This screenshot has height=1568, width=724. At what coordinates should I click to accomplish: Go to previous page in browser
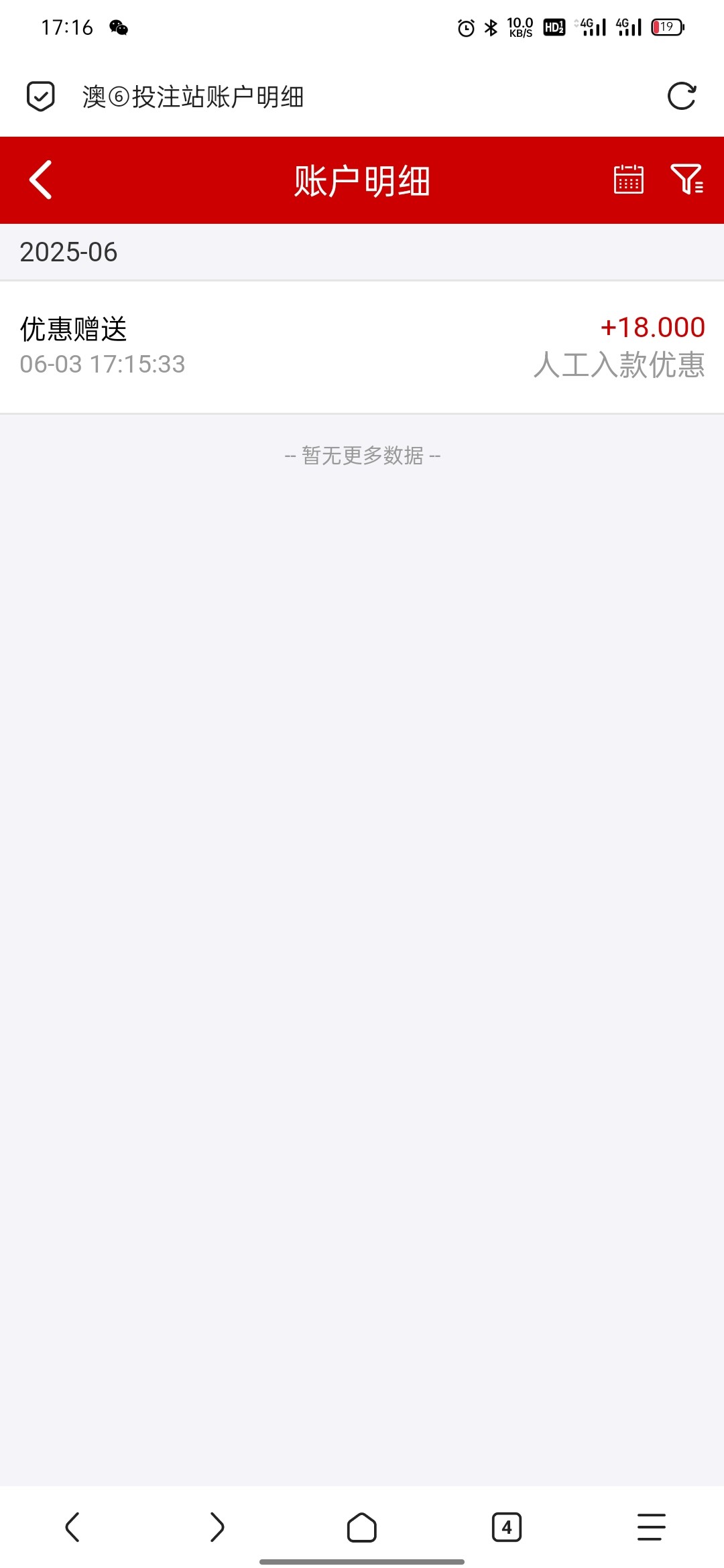coord(72,1527)
